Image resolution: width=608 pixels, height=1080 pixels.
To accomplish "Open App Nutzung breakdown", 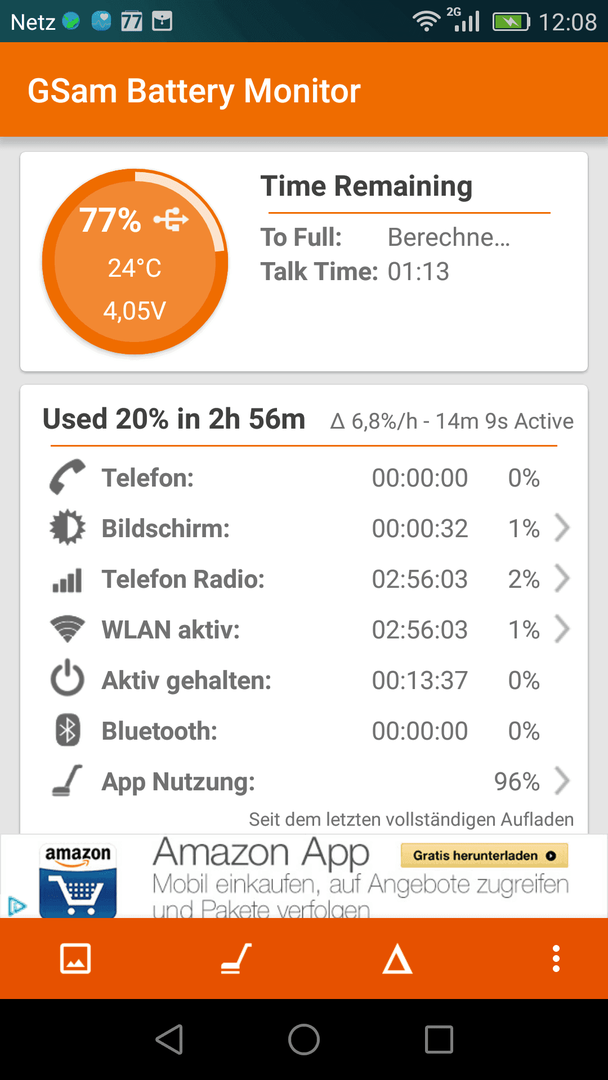I will [x=304, y=781].
